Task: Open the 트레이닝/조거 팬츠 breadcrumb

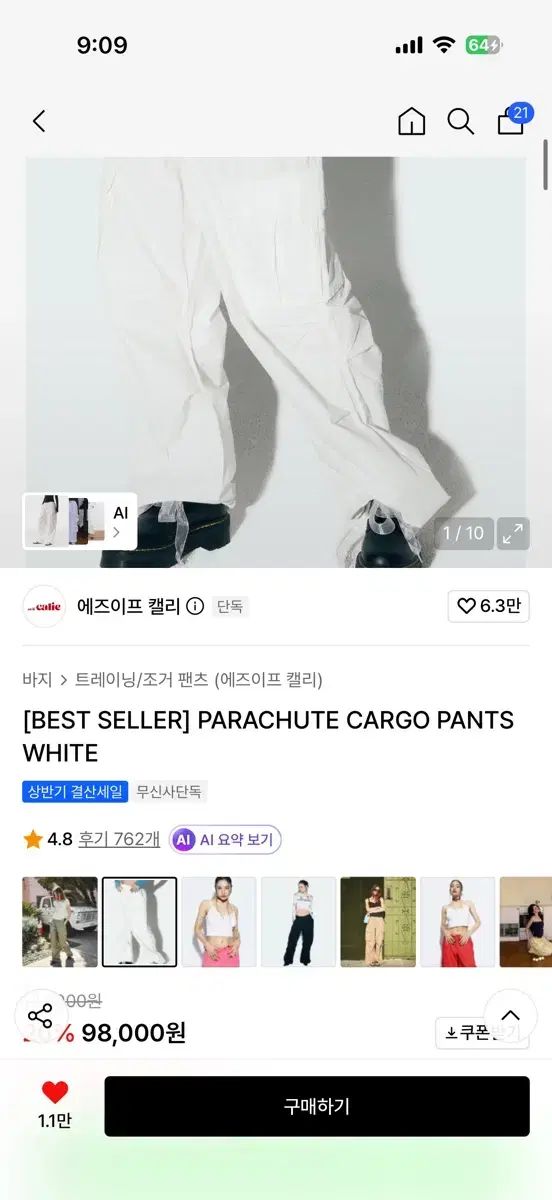Action: tap(142, 680)
